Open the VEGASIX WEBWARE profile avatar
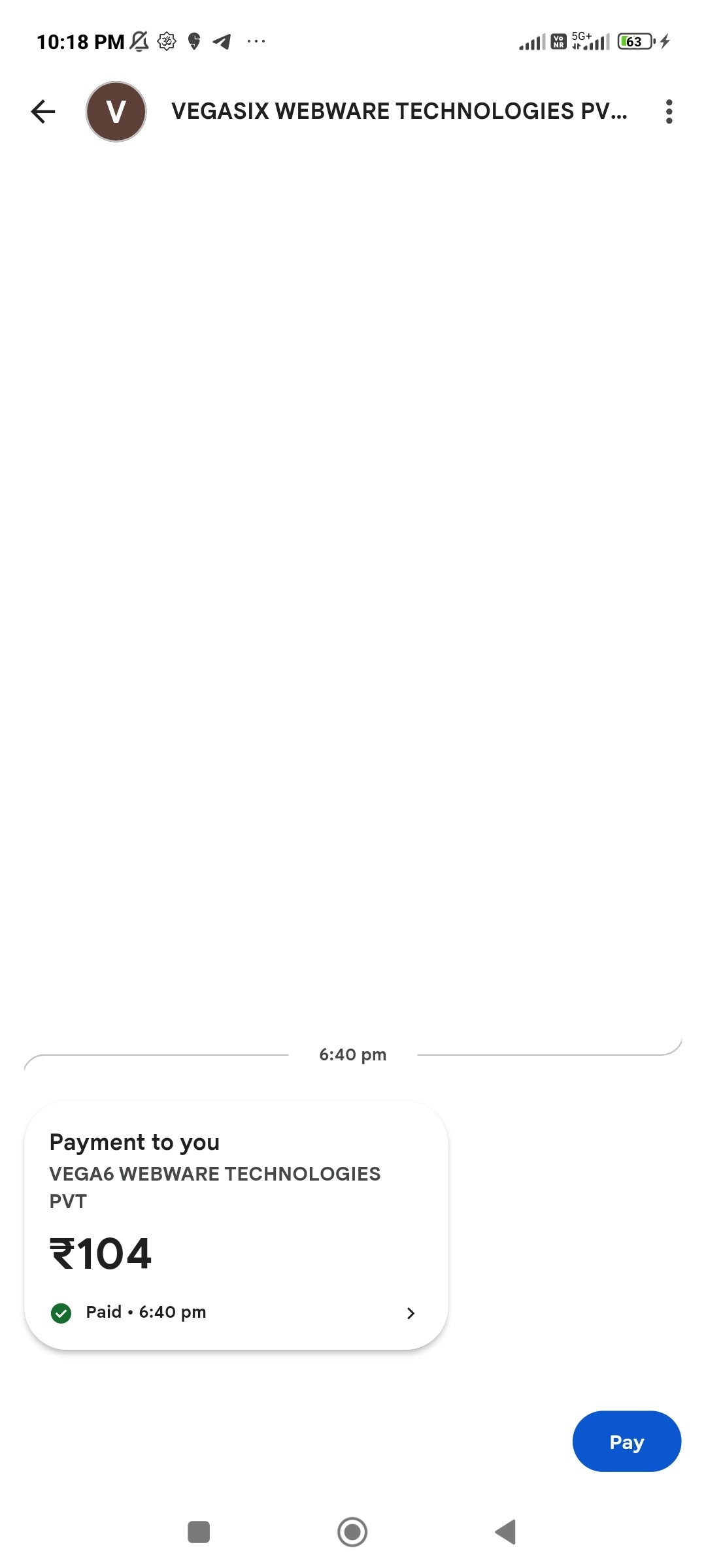 click(116, 112)
